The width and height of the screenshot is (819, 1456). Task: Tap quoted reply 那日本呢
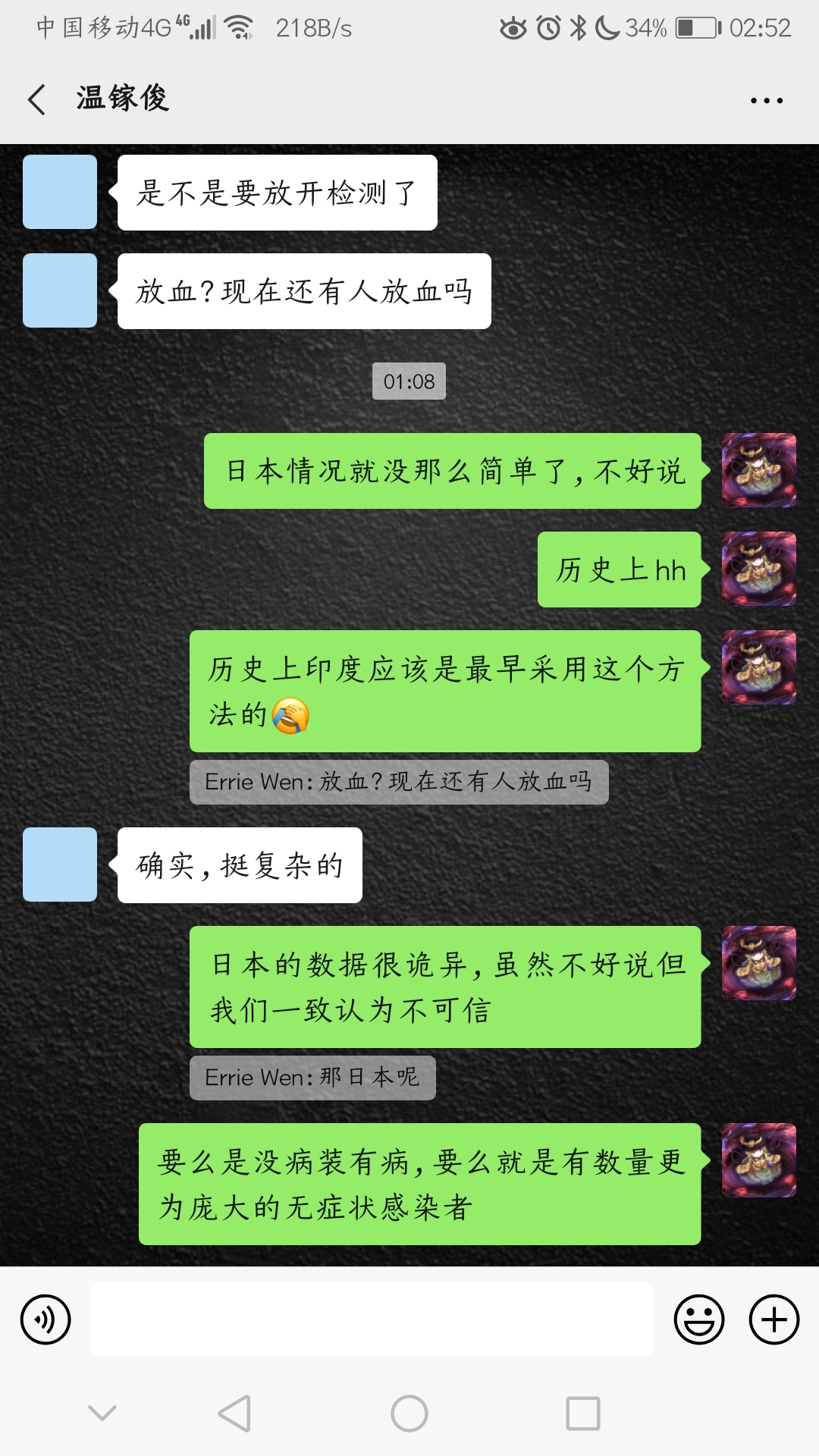pyautogui.click(x=312, y=1078)
